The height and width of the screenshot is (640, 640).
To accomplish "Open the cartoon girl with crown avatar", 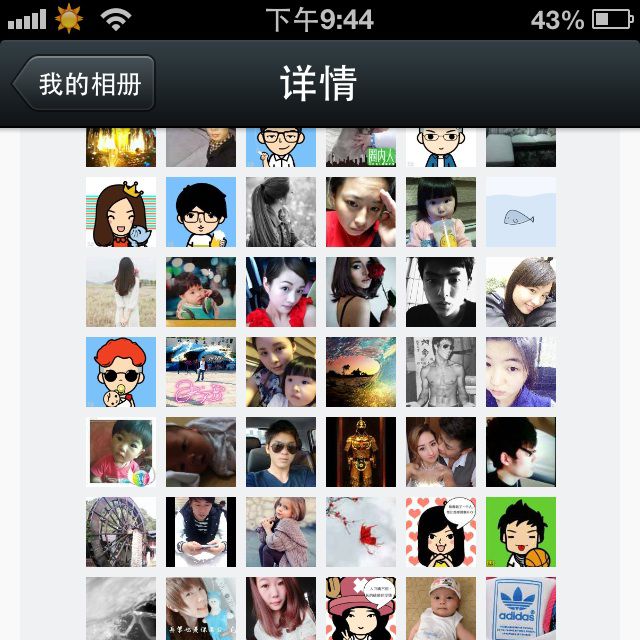I will (121, 212).
